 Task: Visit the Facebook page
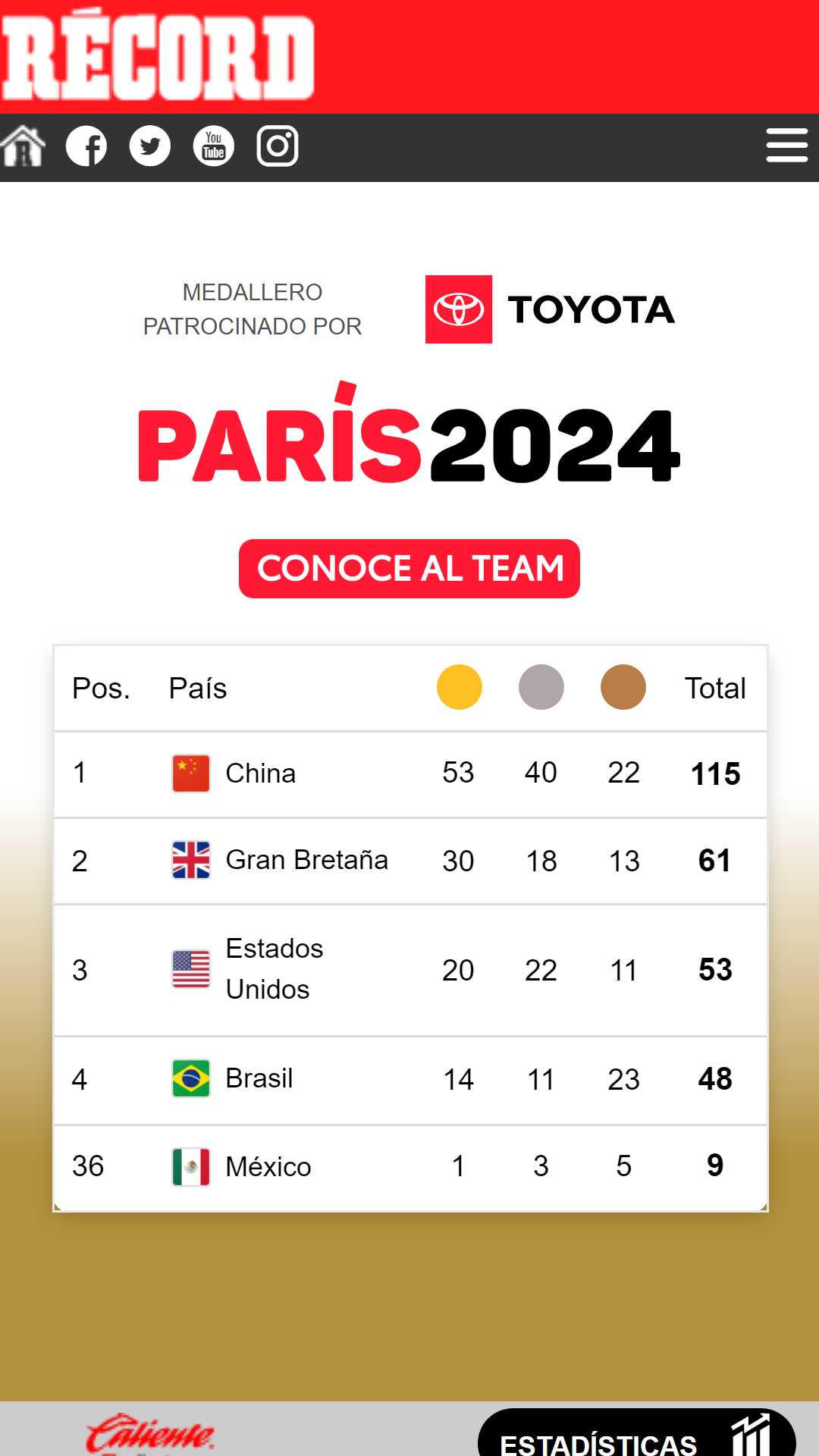86,146
